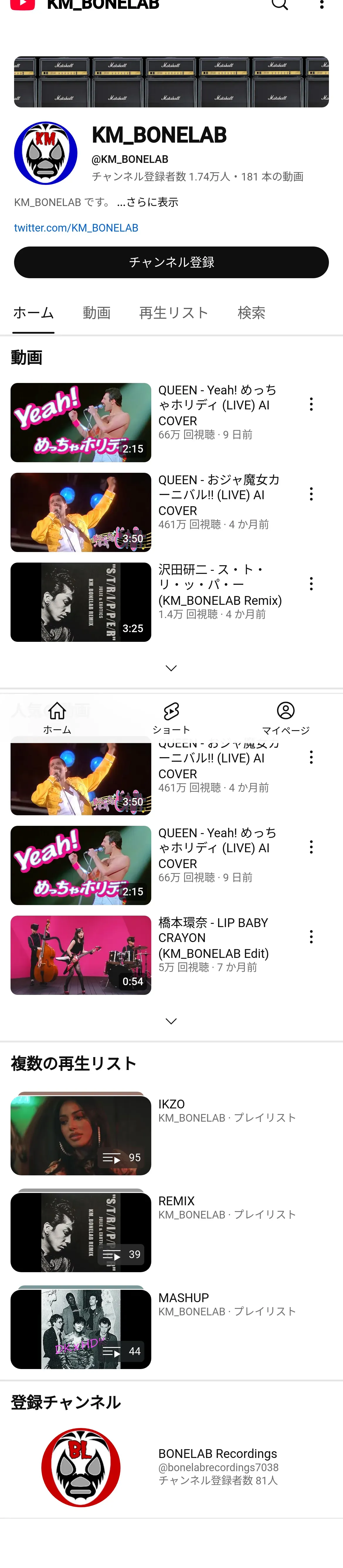Switch to the 動画 tab
Screen dimensions: 343x1568
click(x=97, y=313)
